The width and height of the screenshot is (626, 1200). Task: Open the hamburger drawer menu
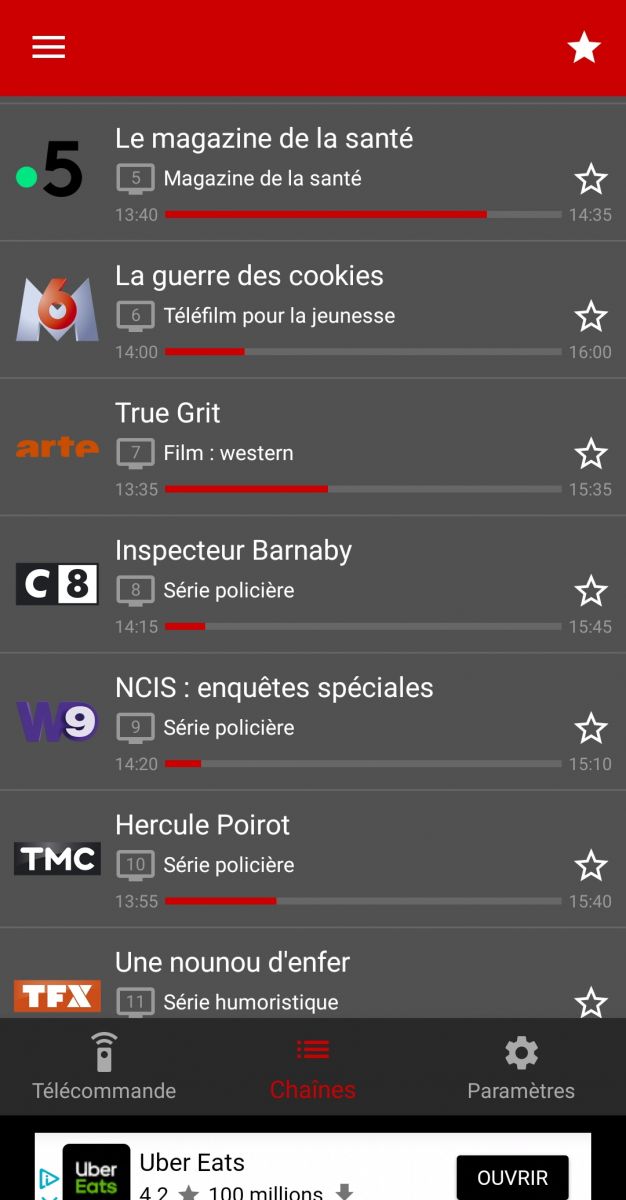point(48,47)
